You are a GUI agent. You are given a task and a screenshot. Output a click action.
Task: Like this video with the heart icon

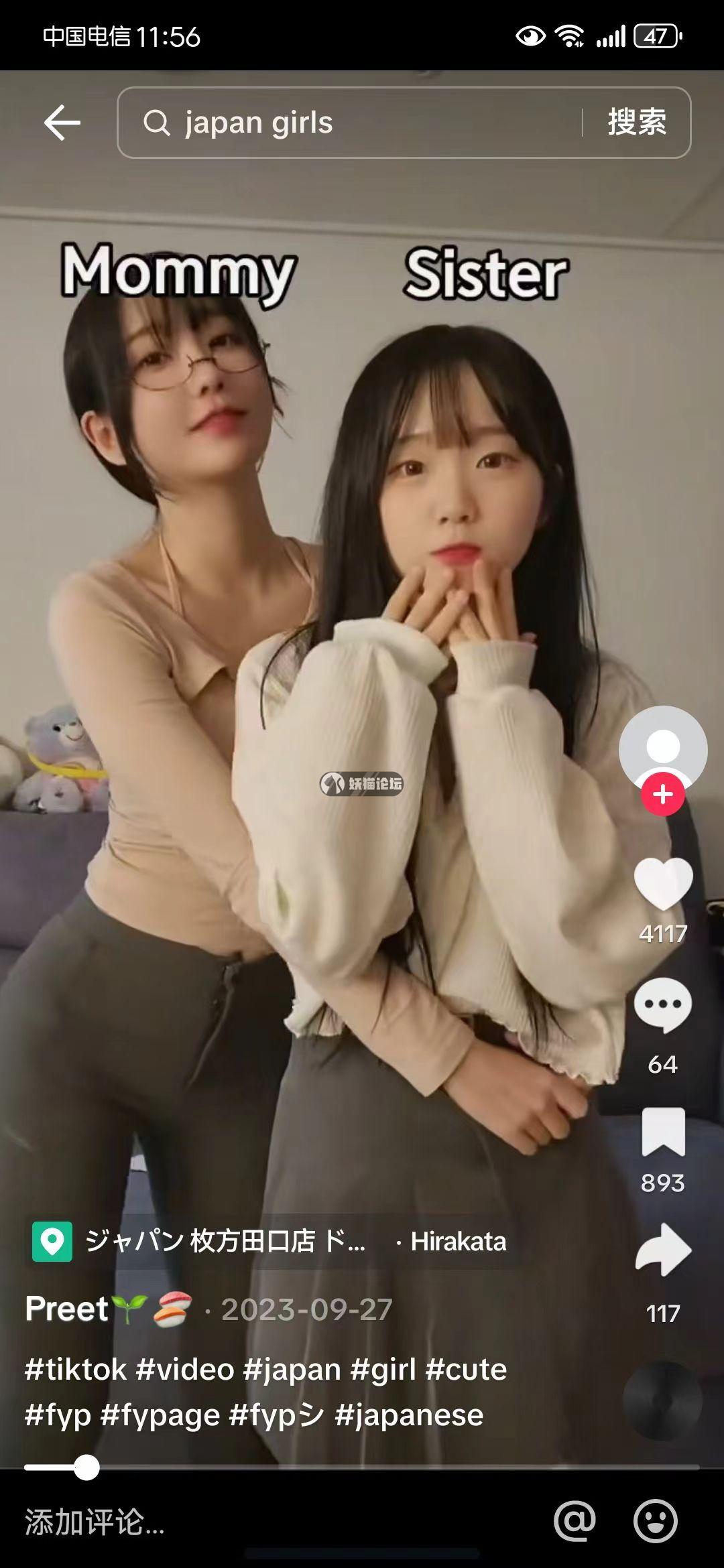662,885
